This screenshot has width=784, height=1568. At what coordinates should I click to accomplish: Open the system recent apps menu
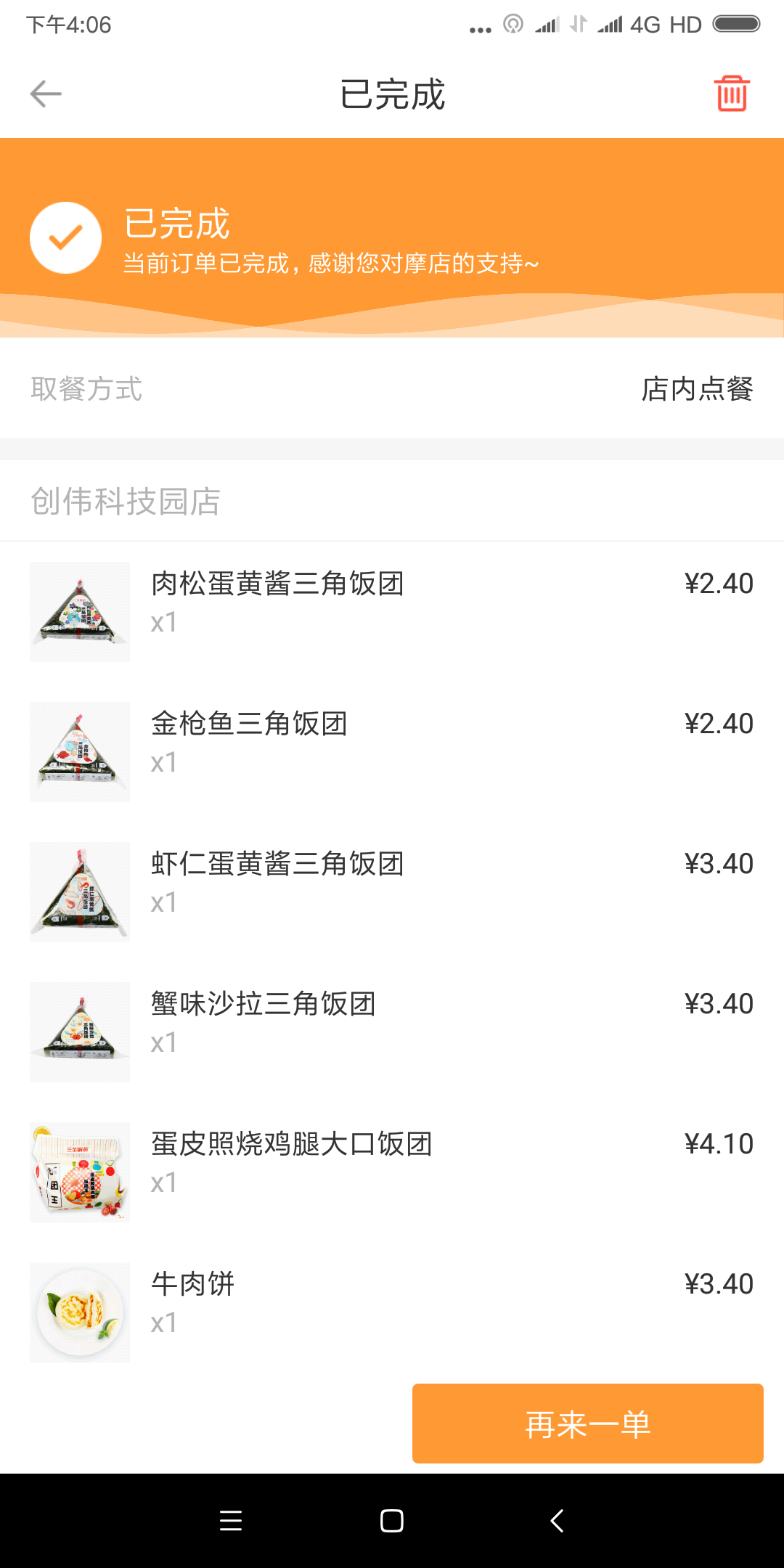pos(231,1521)
